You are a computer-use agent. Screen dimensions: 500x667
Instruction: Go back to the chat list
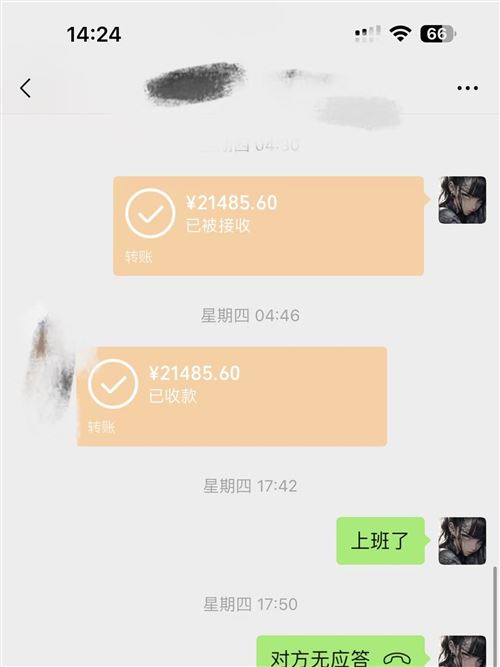pyautogui.click(x=26, y=88)
